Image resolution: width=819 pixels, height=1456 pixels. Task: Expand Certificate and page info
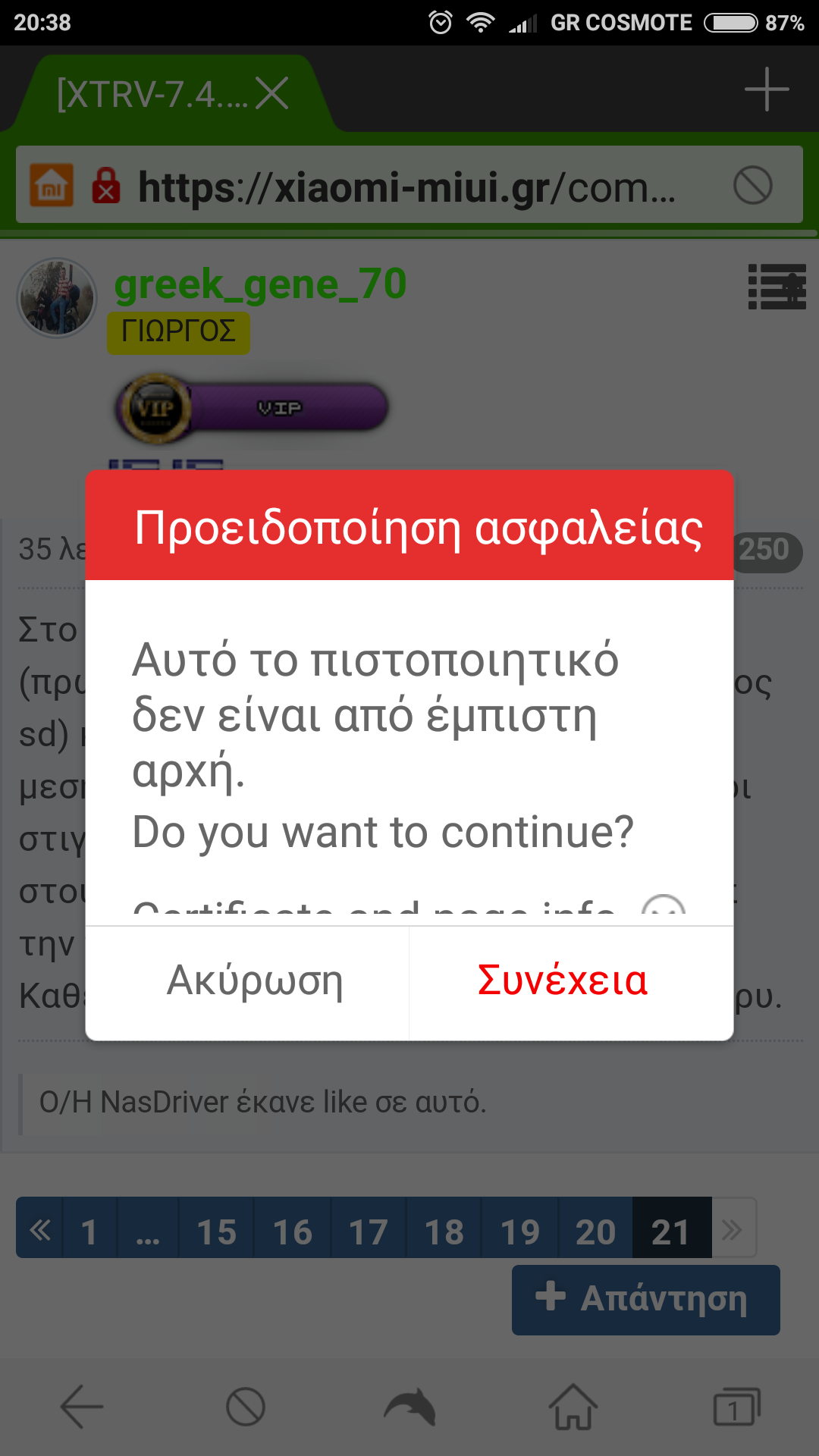click(663, 910)
